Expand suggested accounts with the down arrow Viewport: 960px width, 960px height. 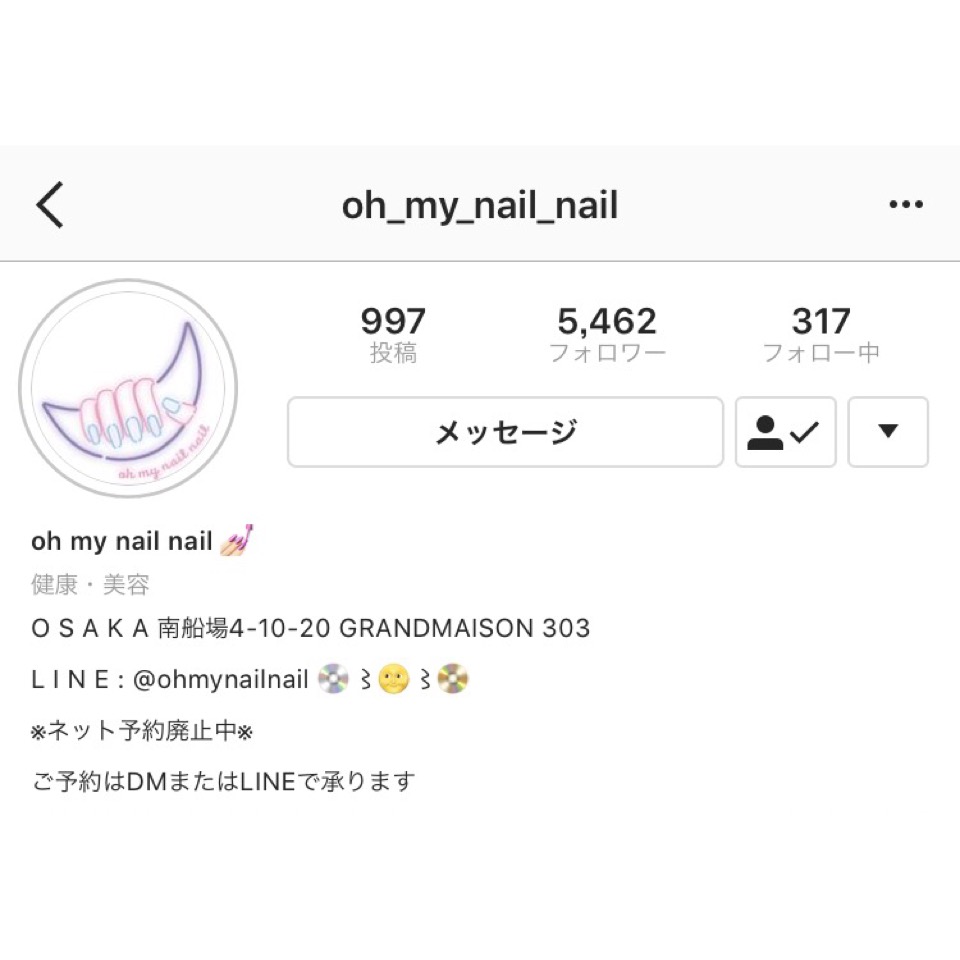[888, 432]
